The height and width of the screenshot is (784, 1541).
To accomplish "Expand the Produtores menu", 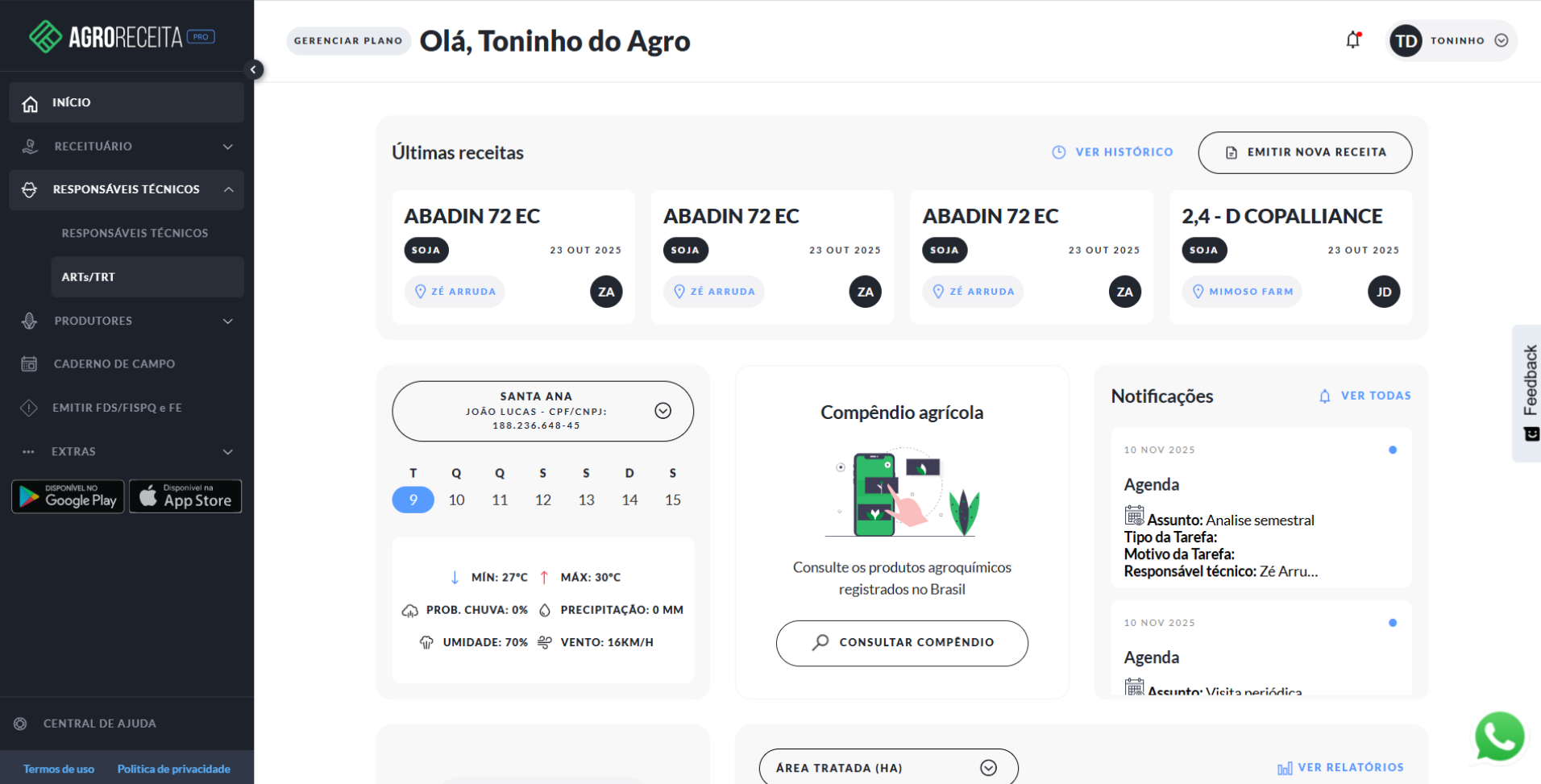I will click(127, 321).
